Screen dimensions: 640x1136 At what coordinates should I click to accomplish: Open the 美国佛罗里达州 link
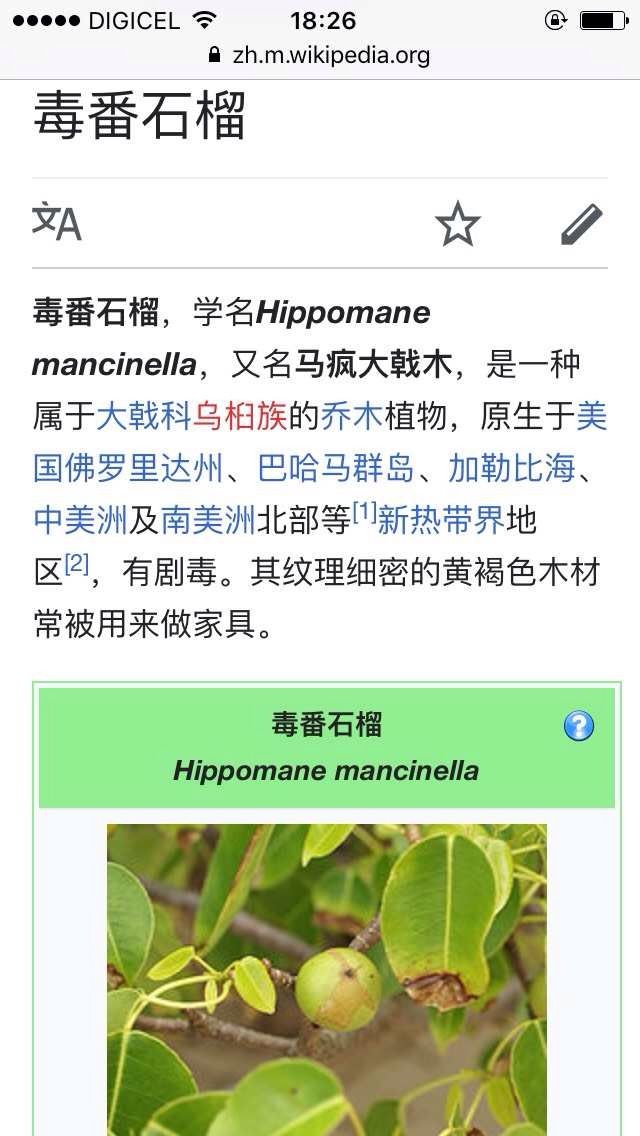point(128,469)
